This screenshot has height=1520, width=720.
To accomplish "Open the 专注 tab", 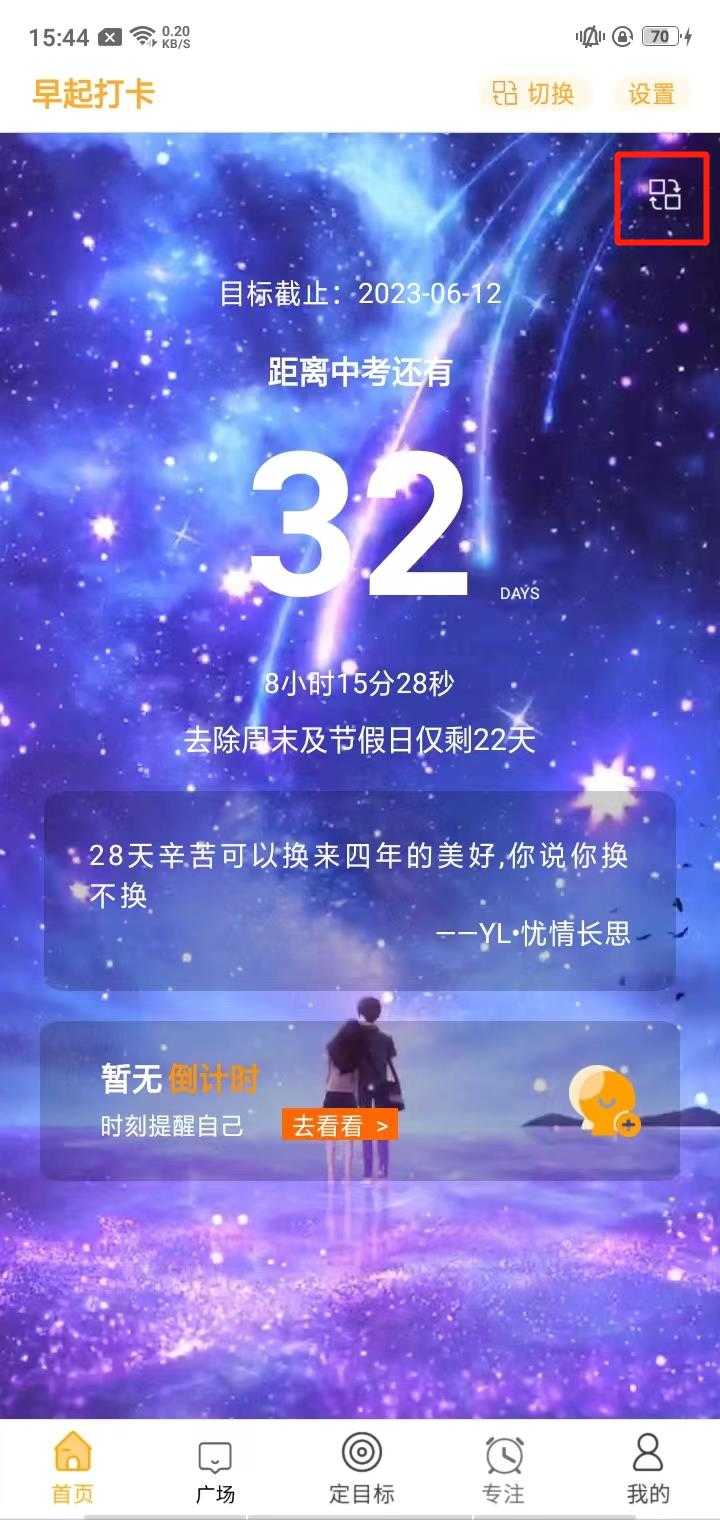I will click(504, 1470).
